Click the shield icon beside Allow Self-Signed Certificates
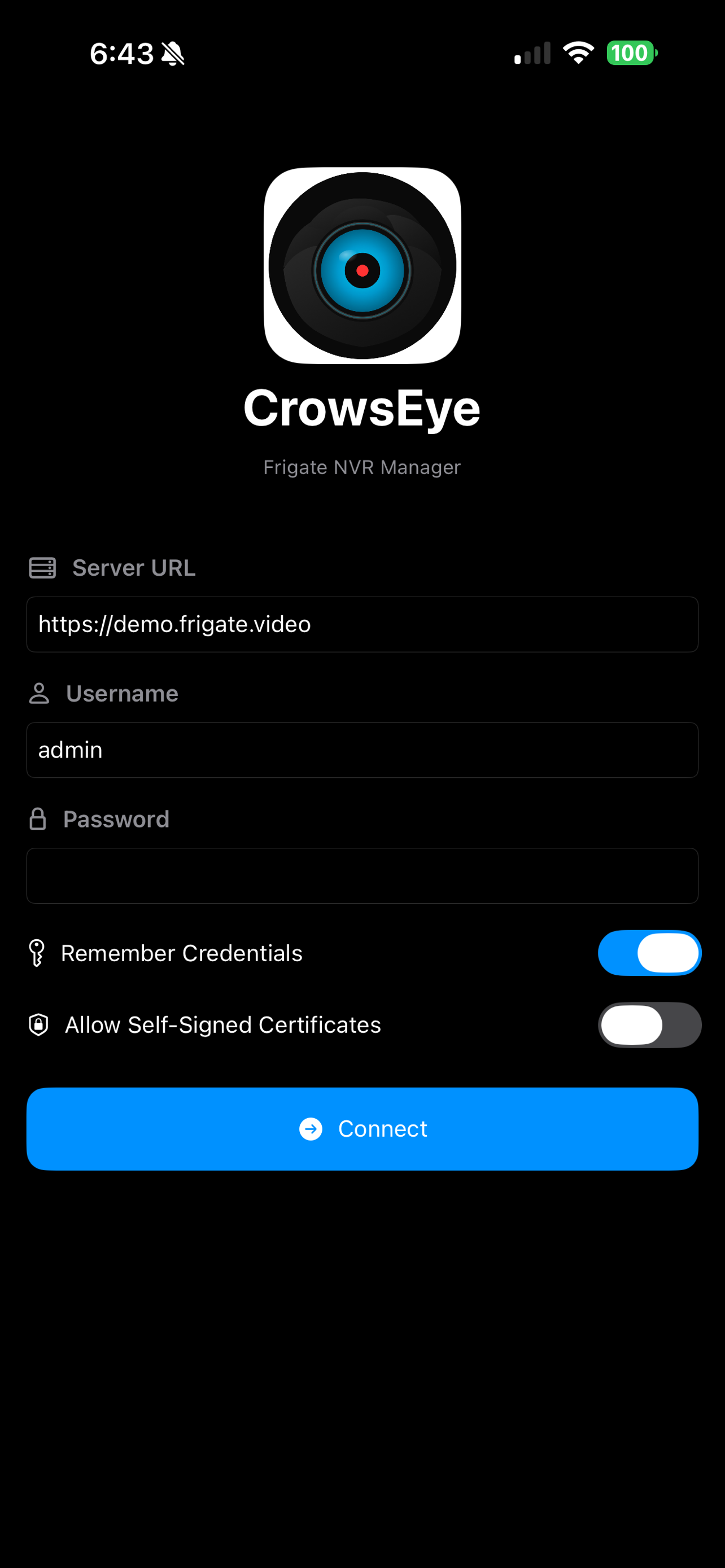The height and width of the screenshot is (1568, 725). click(x=38, y=1024)
